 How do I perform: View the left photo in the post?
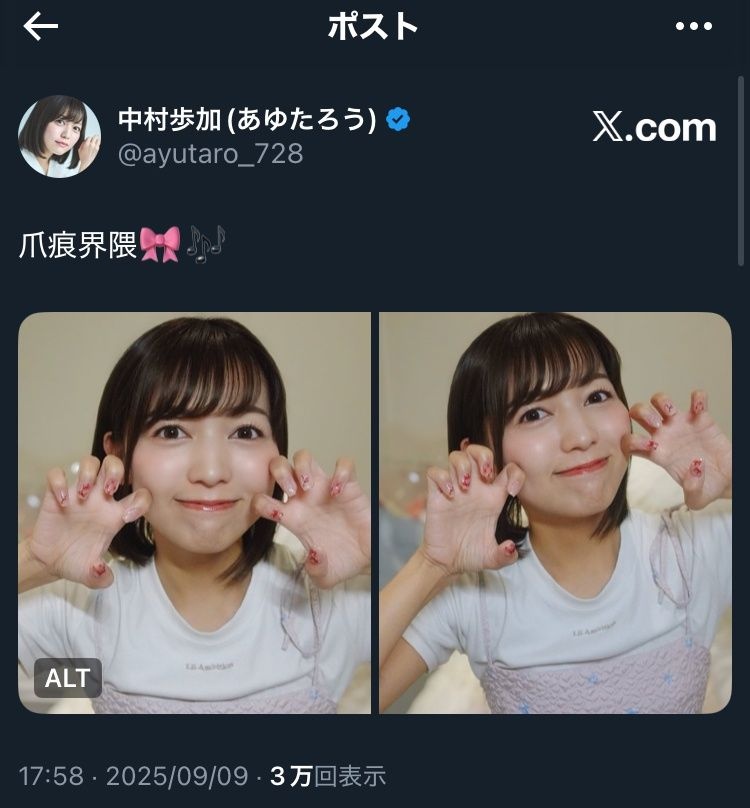pyautogui.click(x=195, y=512)
